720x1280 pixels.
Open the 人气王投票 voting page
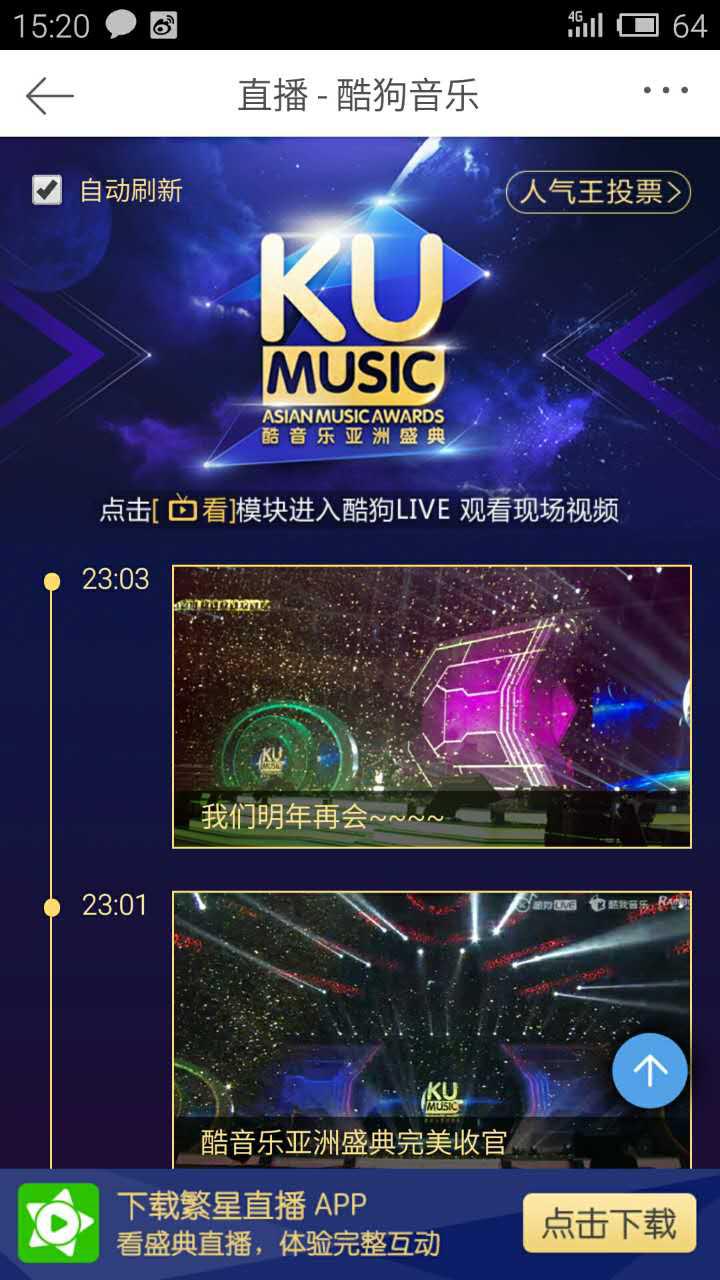click(598, 192)
